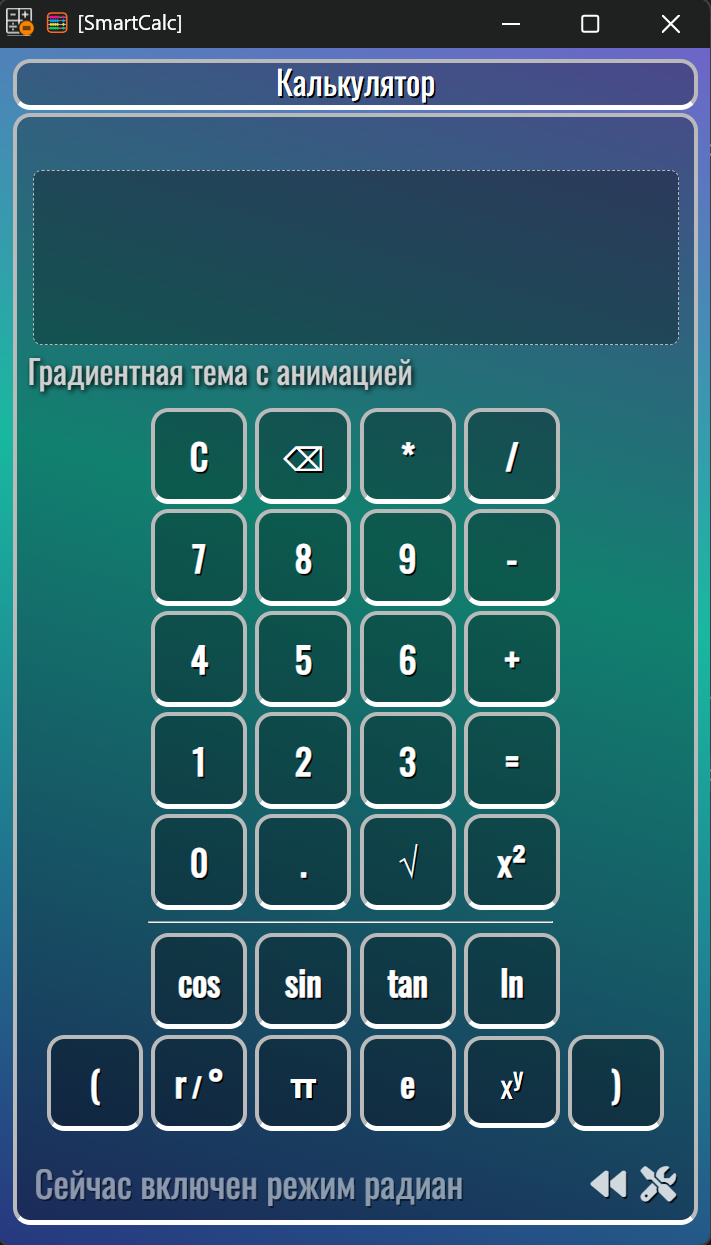This screenshot has width=711, height=1245.
Task: Tap the divide key
Action: pyautogui.click(x=512, y=456)
